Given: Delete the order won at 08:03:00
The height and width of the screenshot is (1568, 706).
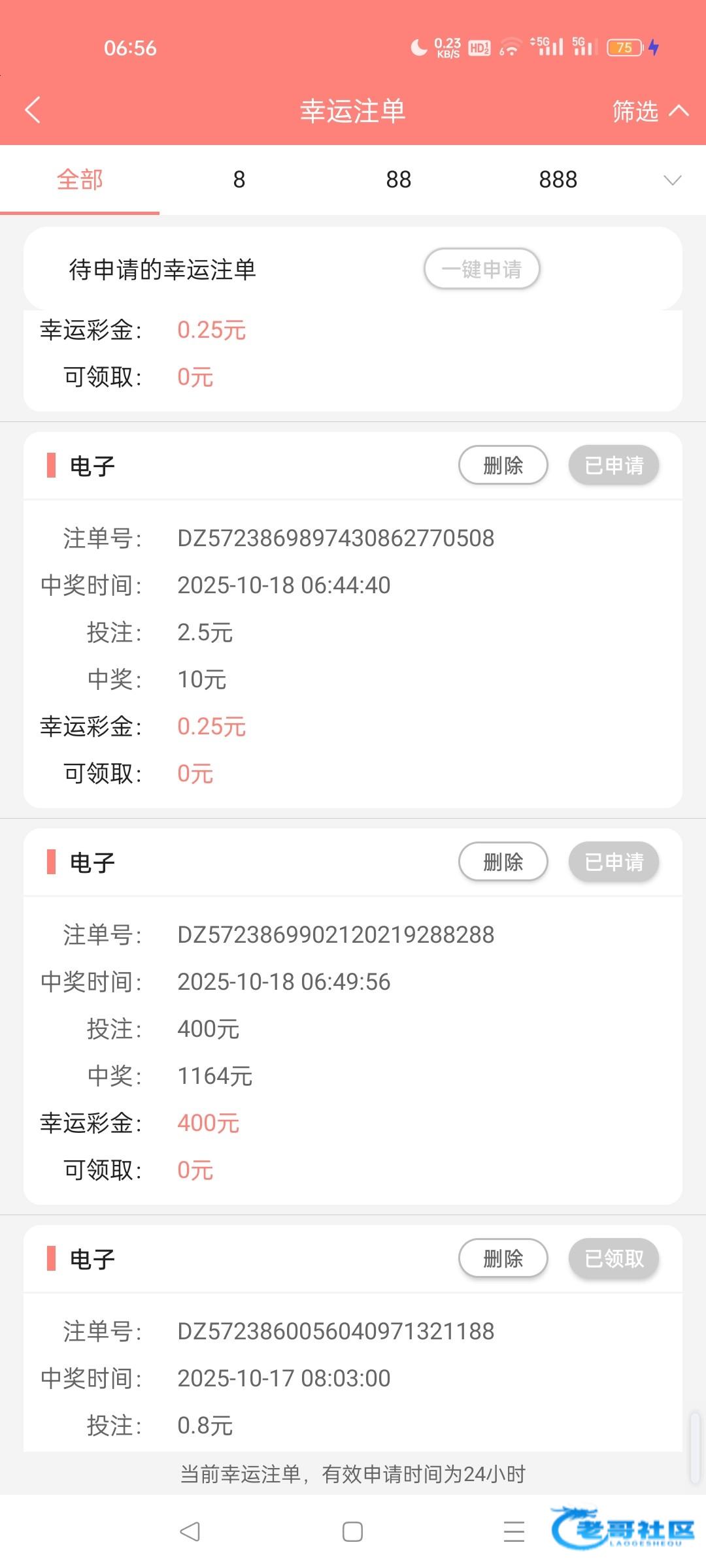Looking at the screenshot, I should [503, 1258].
